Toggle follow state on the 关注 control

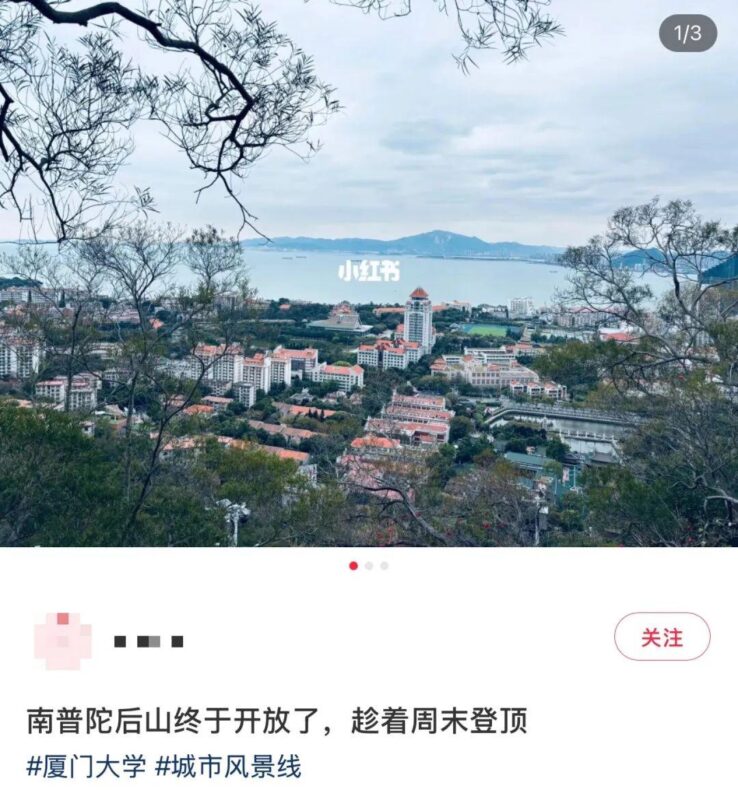tap(661, 638)
